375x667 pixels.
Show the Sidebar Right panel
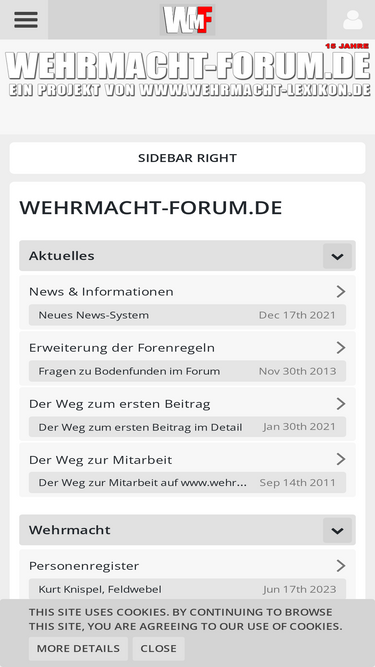(x=188, y=158)
